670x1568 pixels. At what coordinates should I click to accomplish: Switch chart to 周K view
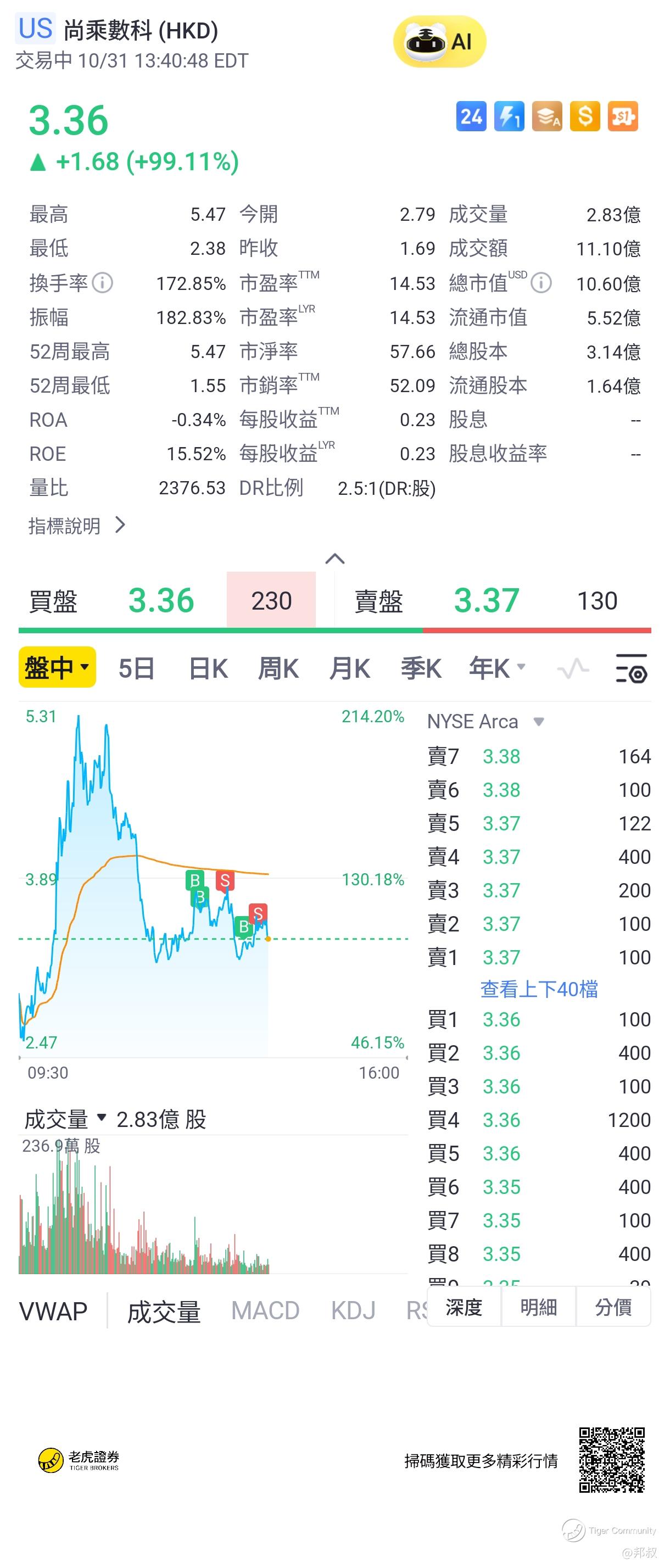[278, 668]
